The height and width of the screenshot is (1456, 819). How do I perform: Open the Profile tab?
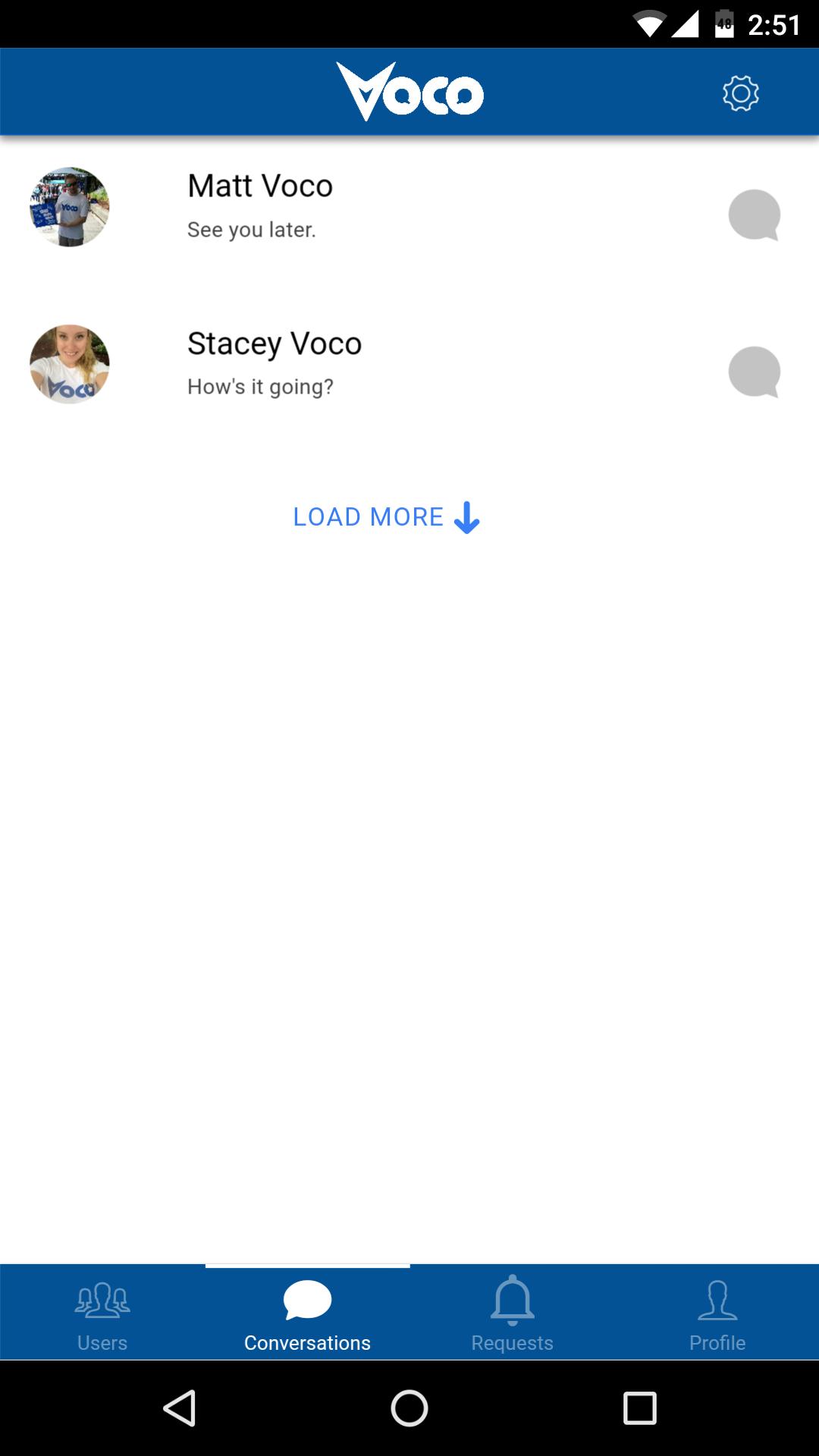click(717, 1312)
